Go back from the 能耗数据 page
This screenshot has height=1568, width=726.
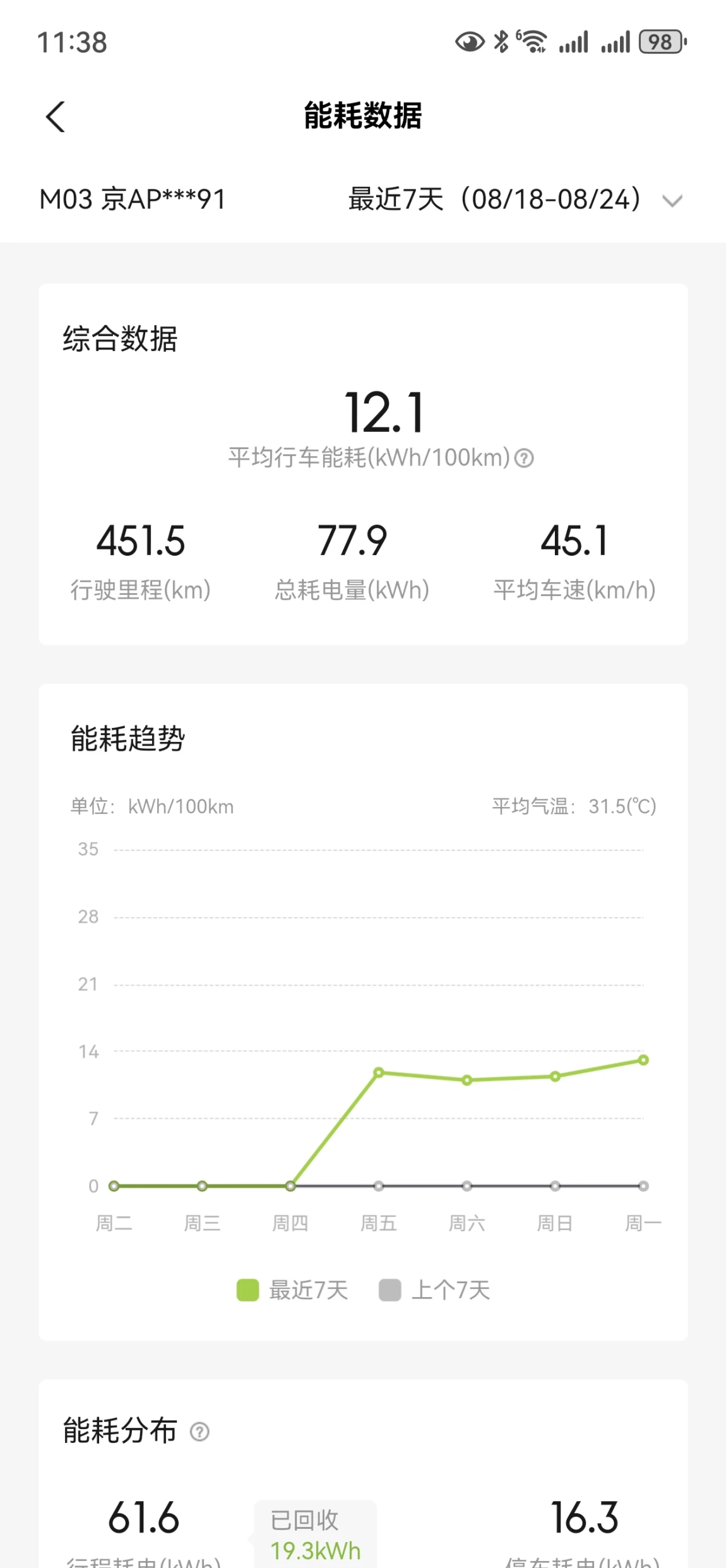pos(56,117)
